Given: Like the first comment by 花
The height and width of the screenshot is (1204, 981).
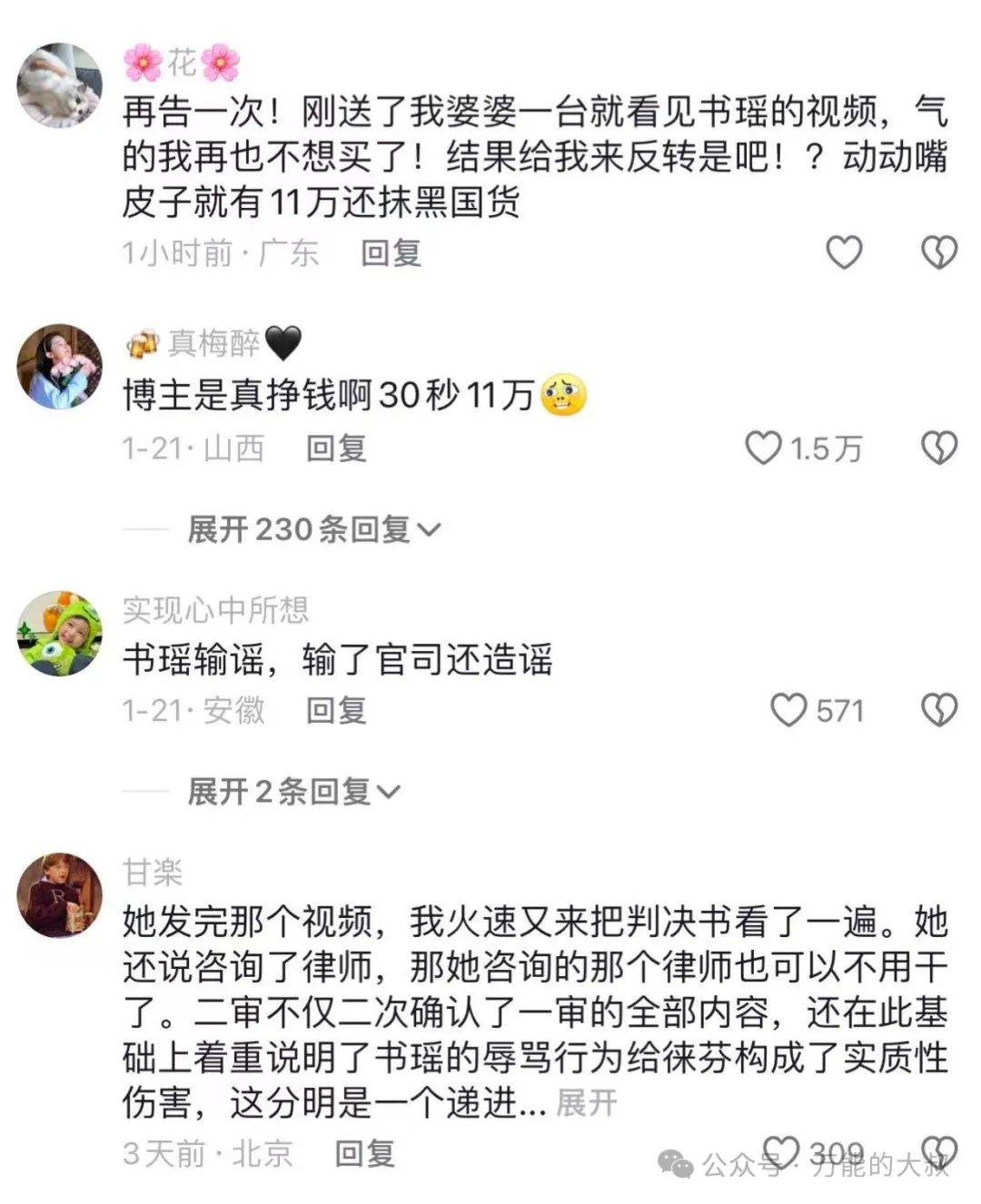Looking at the screenshot, I should click(x=843, y=252).
